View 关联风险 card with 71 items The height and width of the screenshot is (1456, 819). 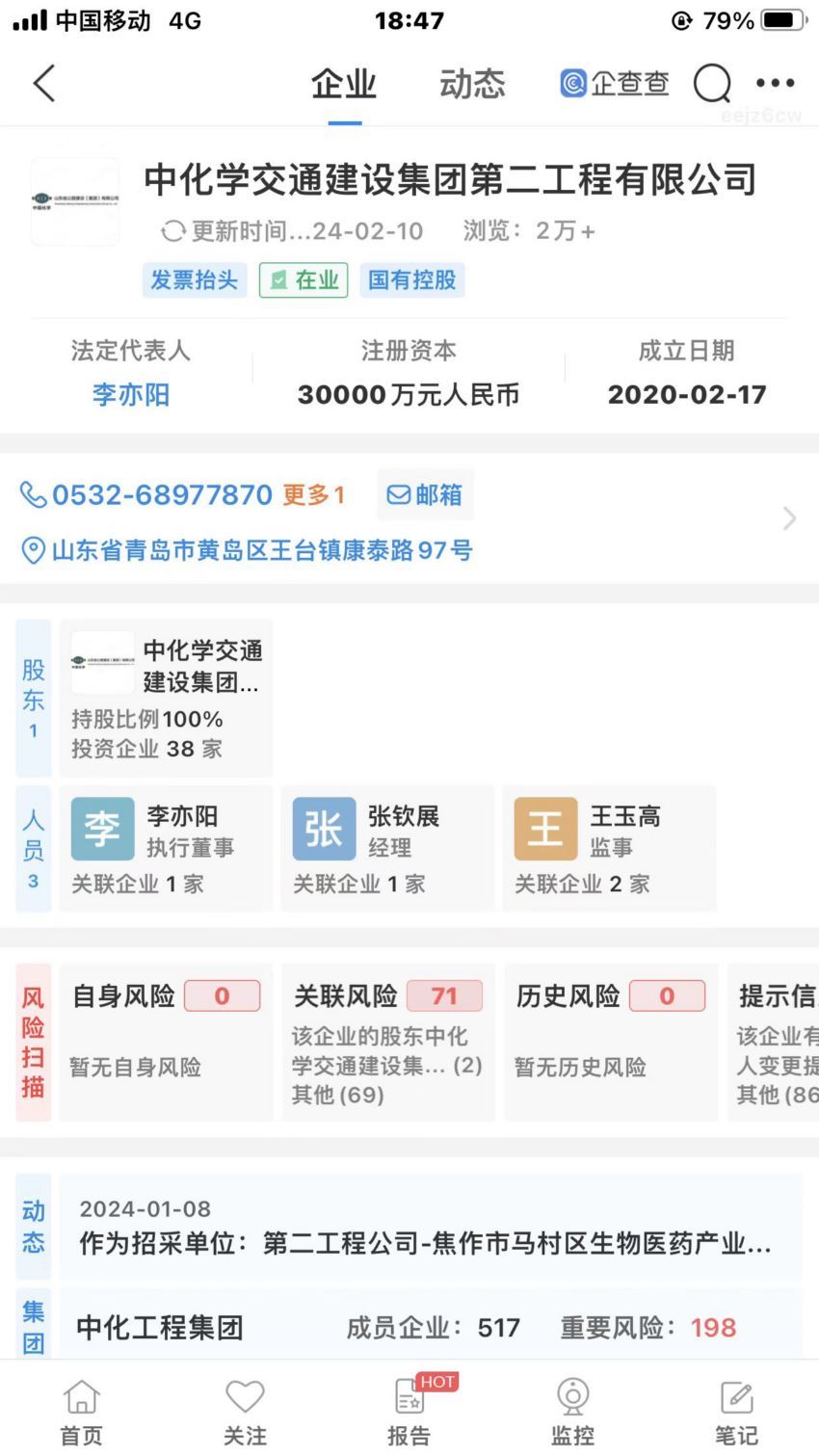[387, 1043]
